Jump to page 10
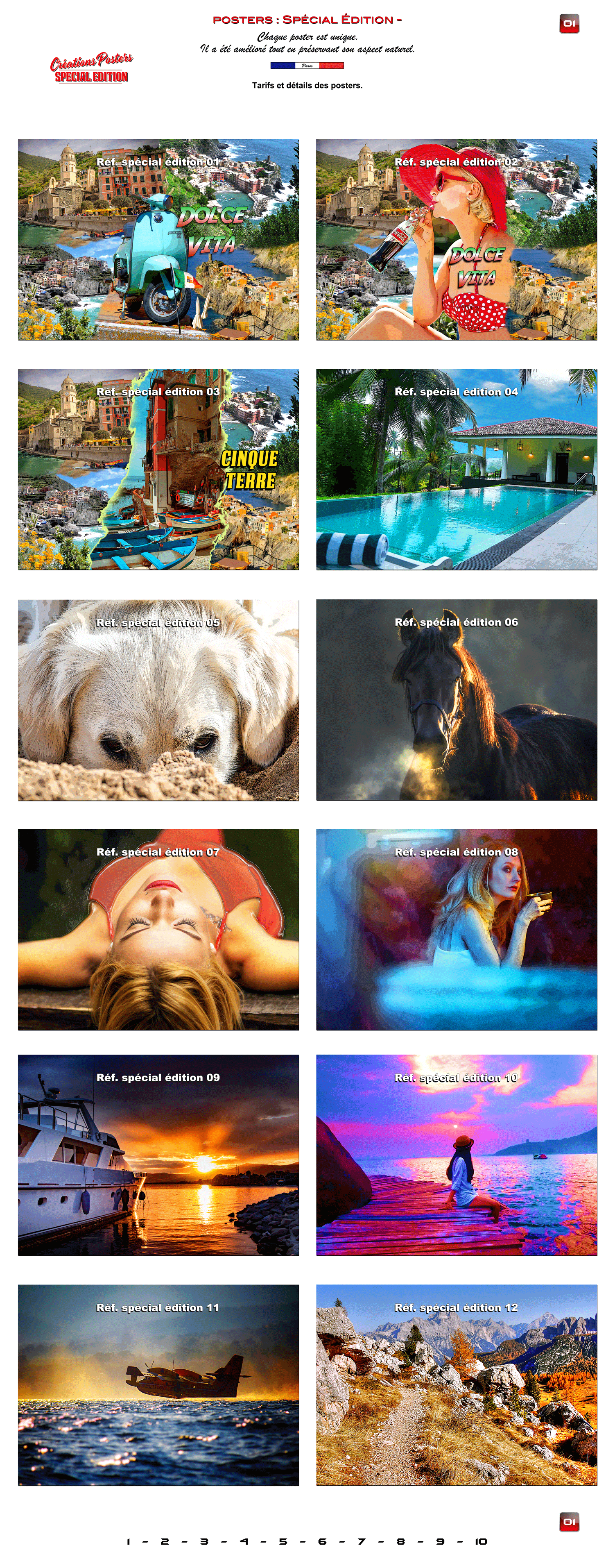615x1568 pixels. pyautogui.click(x=481, y=1542)
